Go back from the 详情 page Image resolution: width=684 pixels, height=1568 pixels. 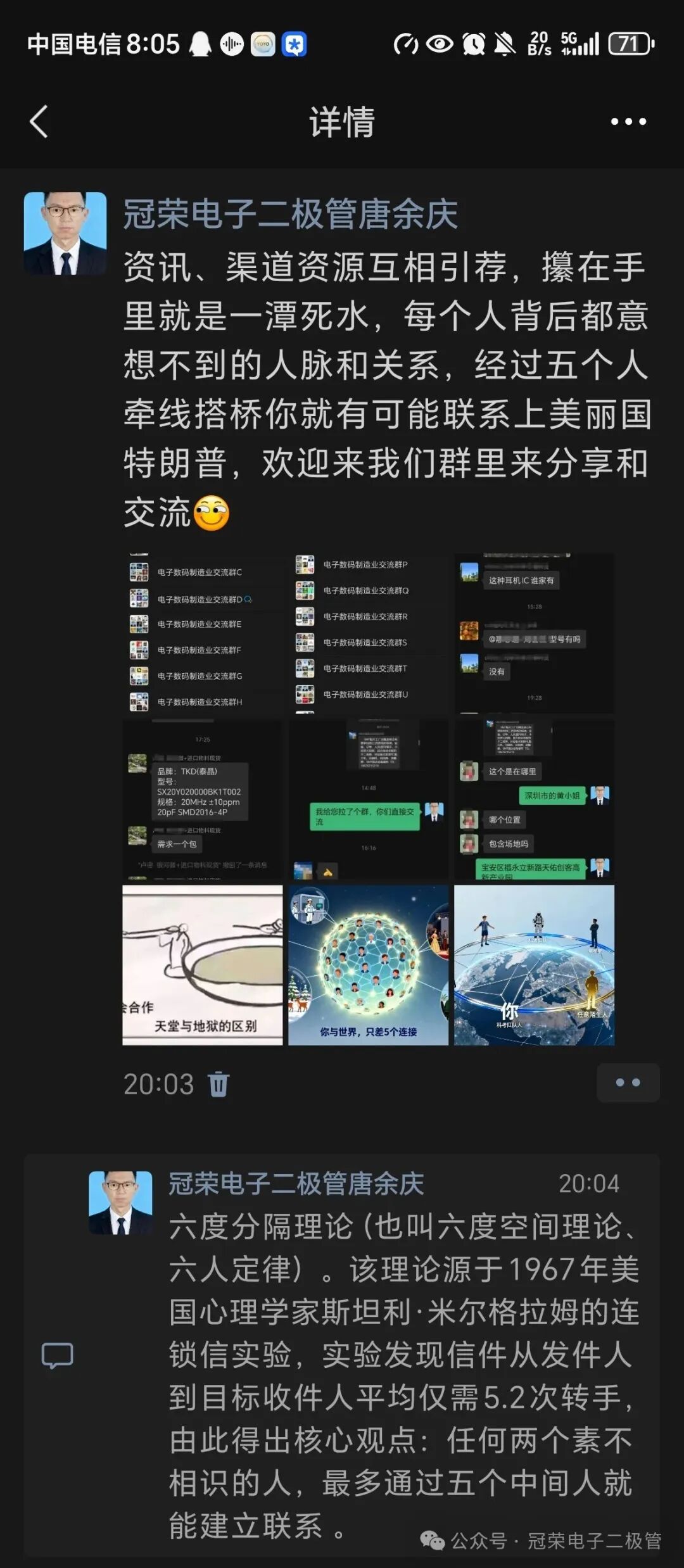coord(39,122)
